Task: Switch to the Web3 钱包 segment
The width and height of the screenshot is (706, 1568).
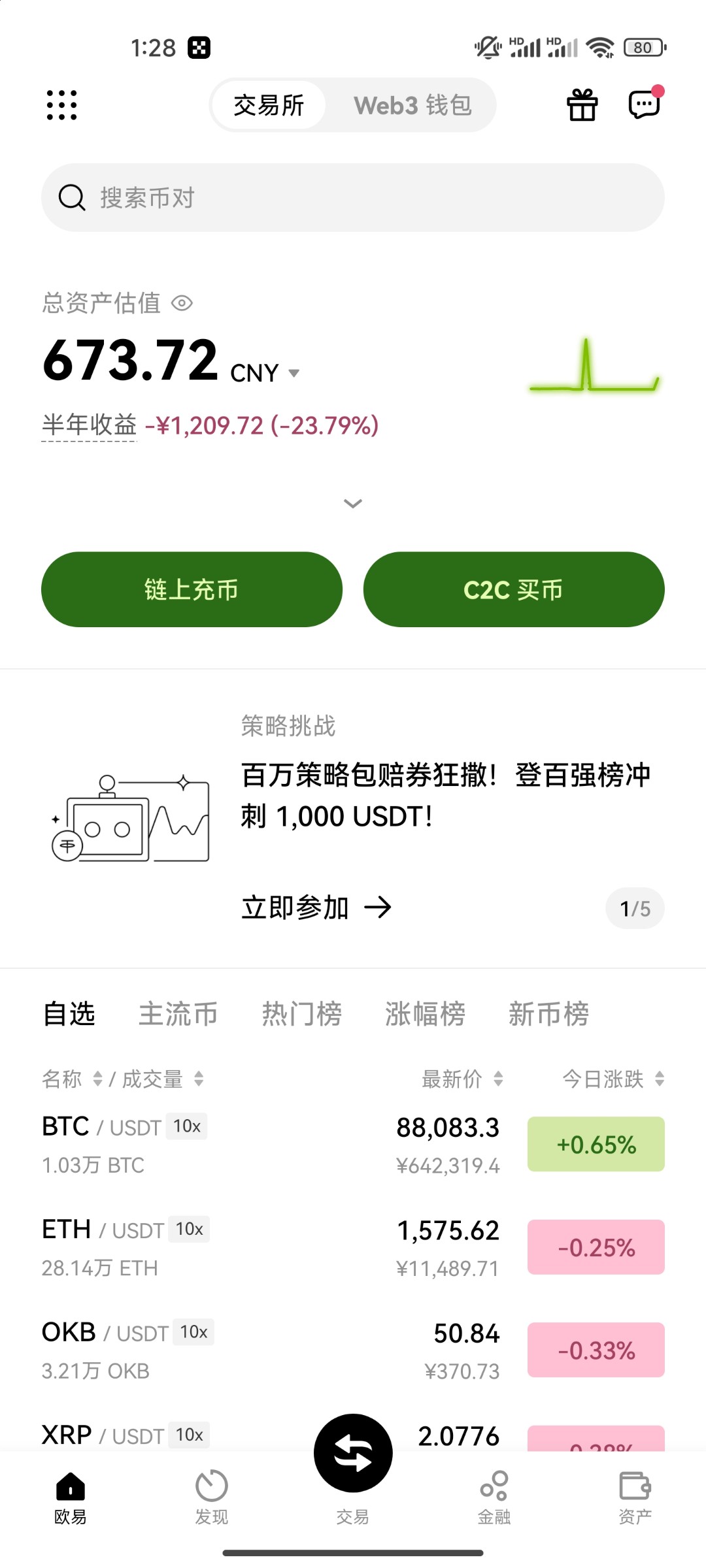Action: tap(412, 105)
